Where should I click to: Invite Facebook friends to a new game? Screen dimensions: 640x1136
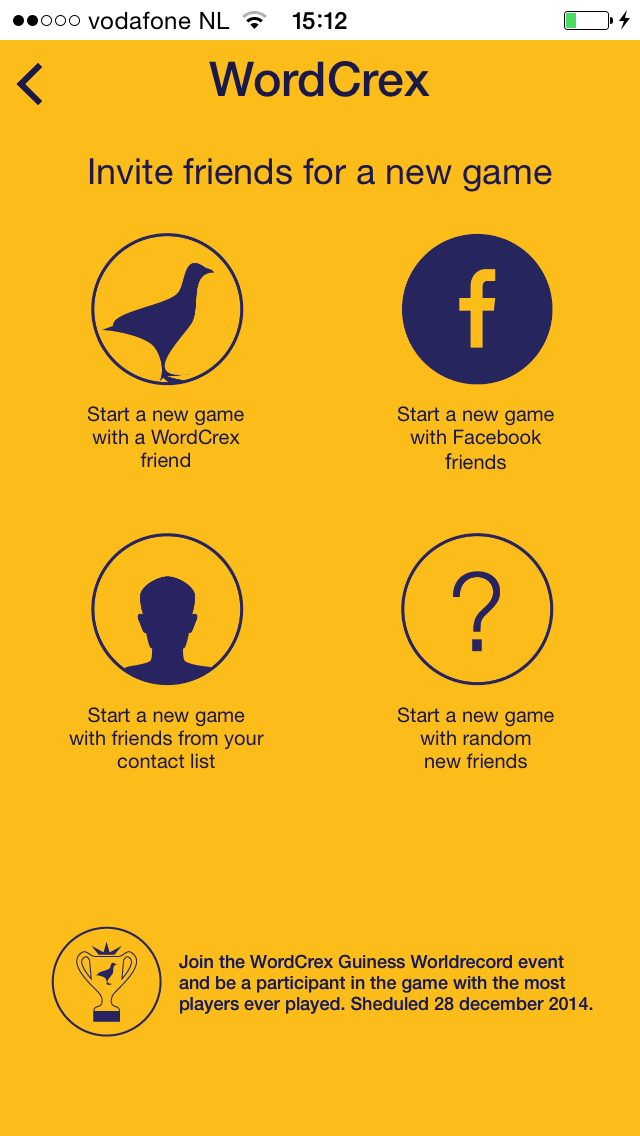click(477, 309)
